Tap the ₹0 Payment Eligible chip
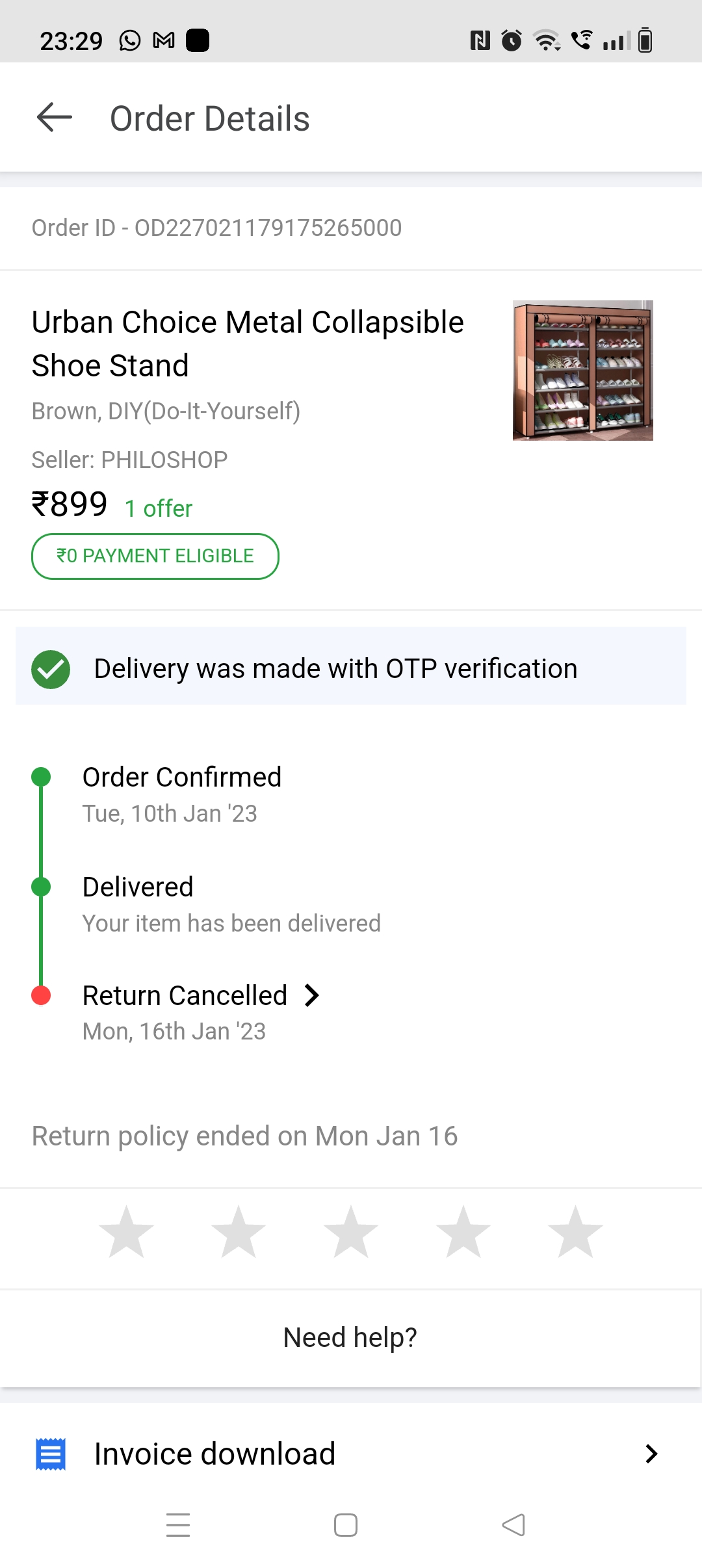702x1568 pixels. point(155,556)
